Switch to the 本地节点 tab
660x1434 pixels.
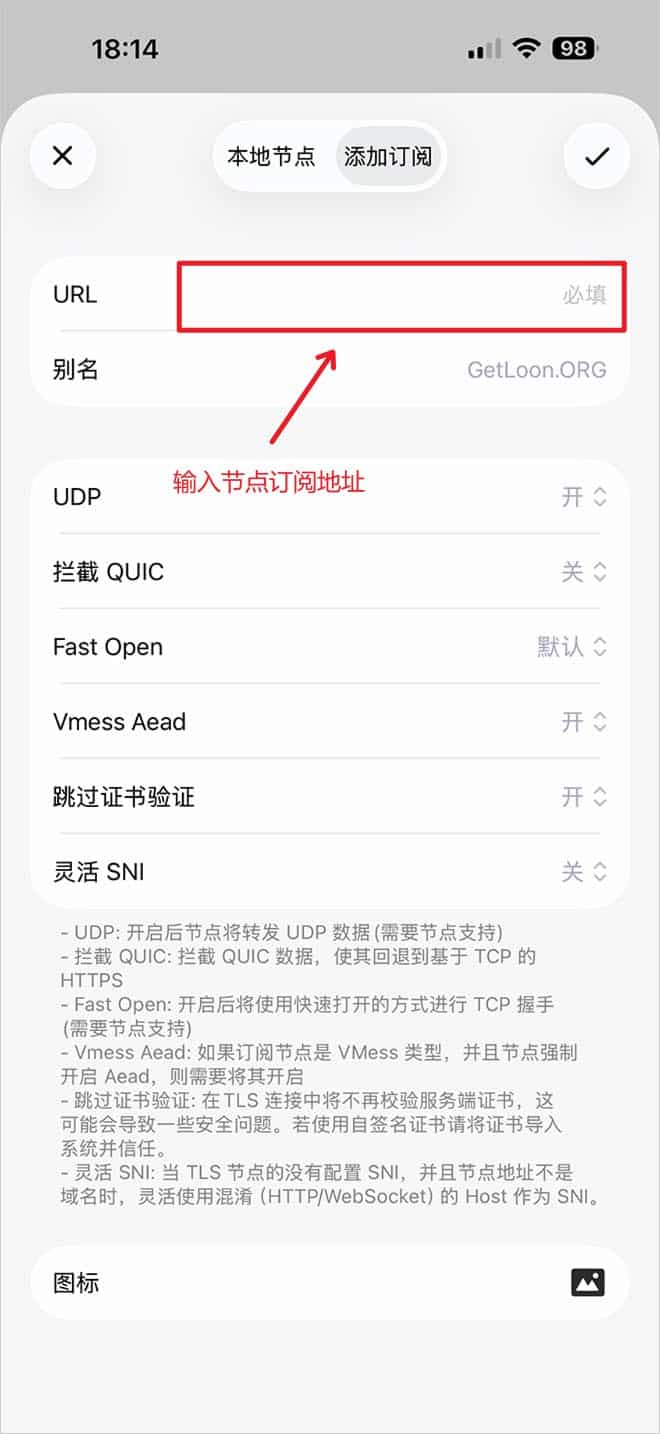pos(271,156)
